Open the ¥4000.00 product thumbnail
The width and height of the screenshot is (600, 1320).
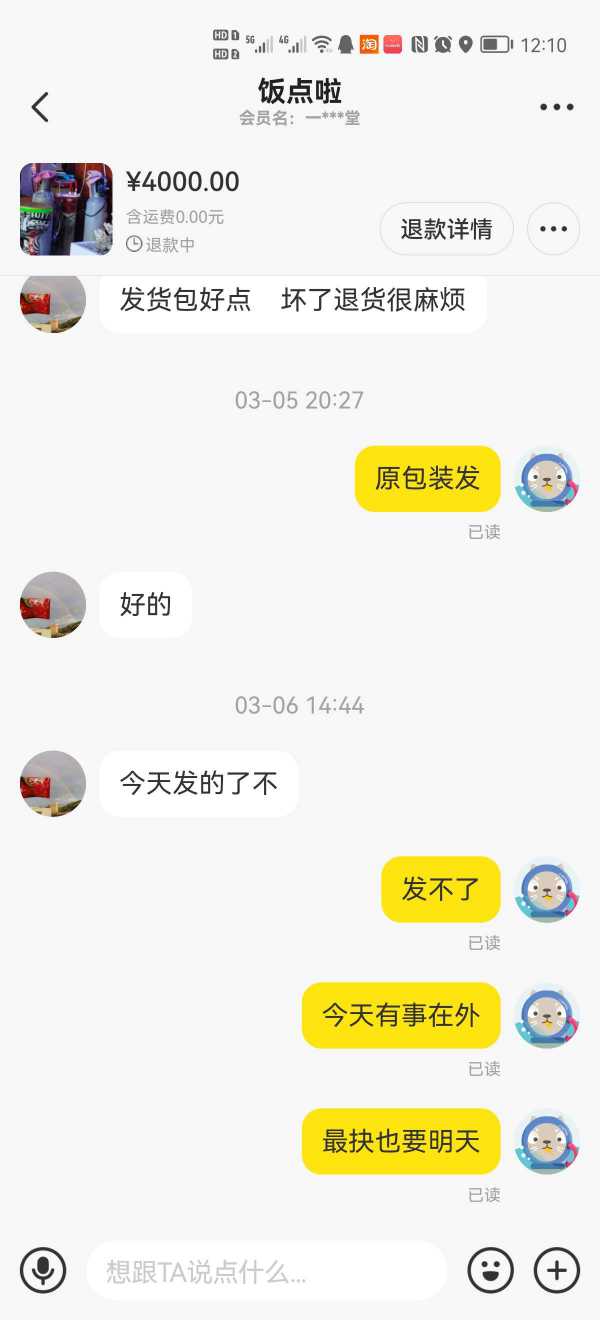click(x=66, y=209)
